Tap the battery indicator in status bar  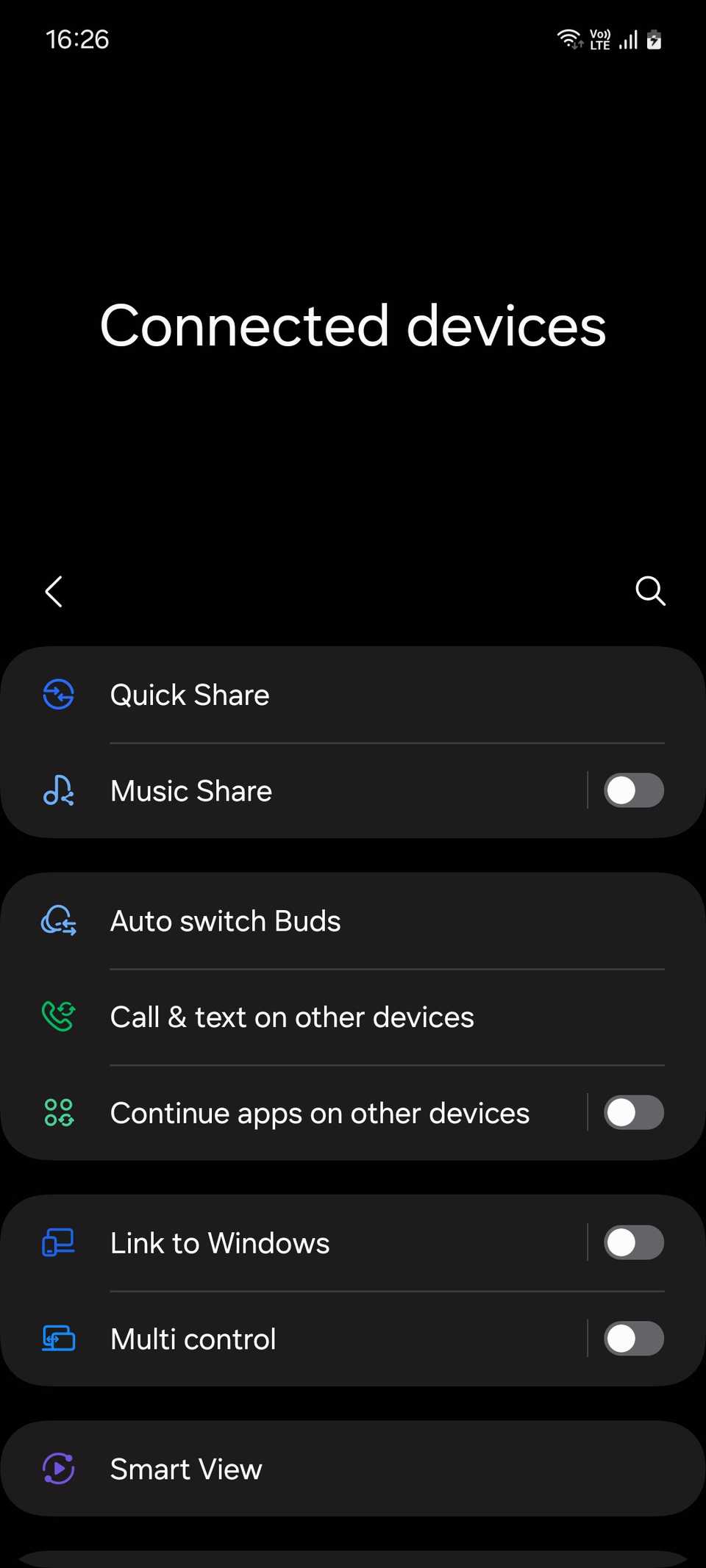[x=653, y=39]
